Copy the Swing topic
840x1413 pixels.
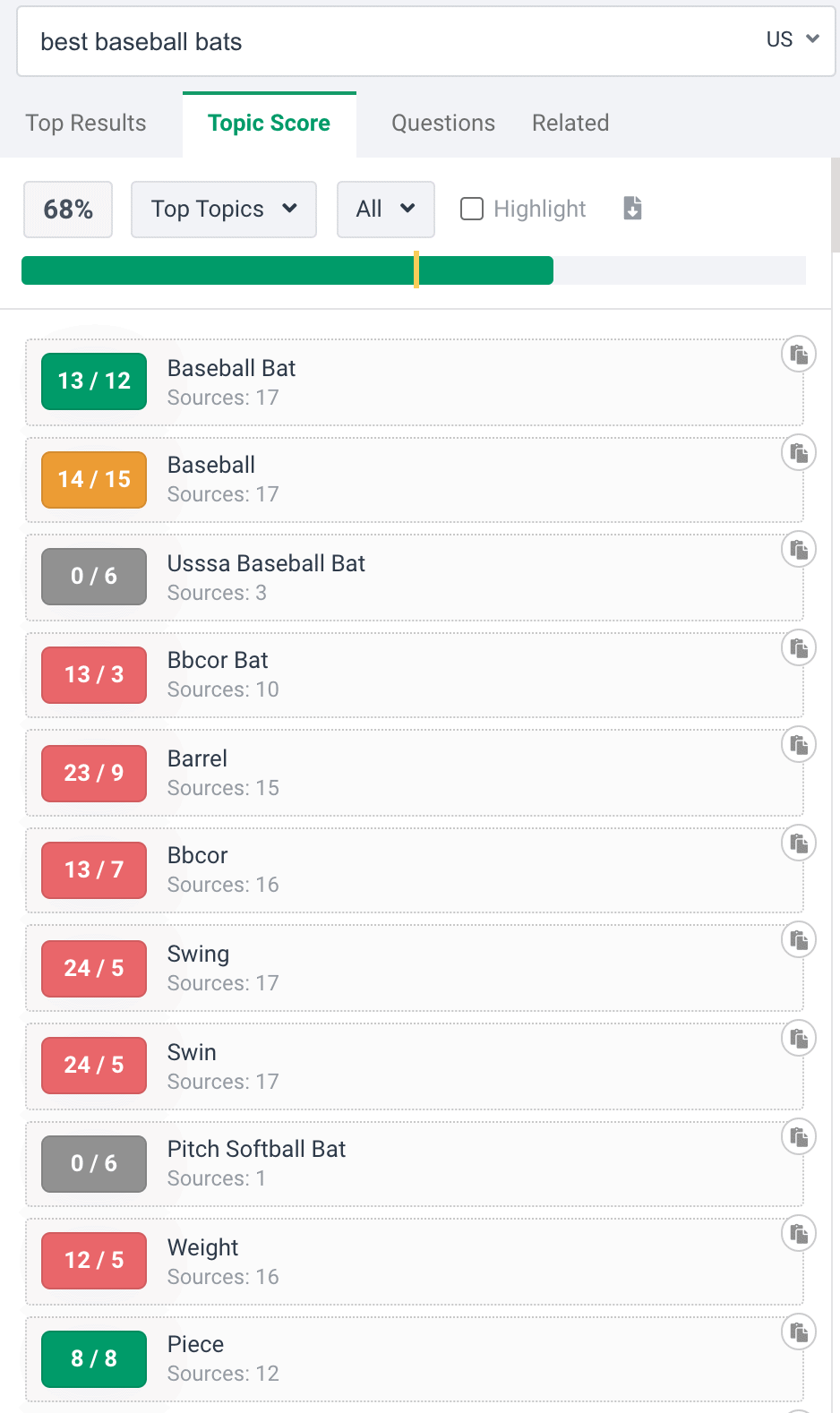tap(799, 940)
